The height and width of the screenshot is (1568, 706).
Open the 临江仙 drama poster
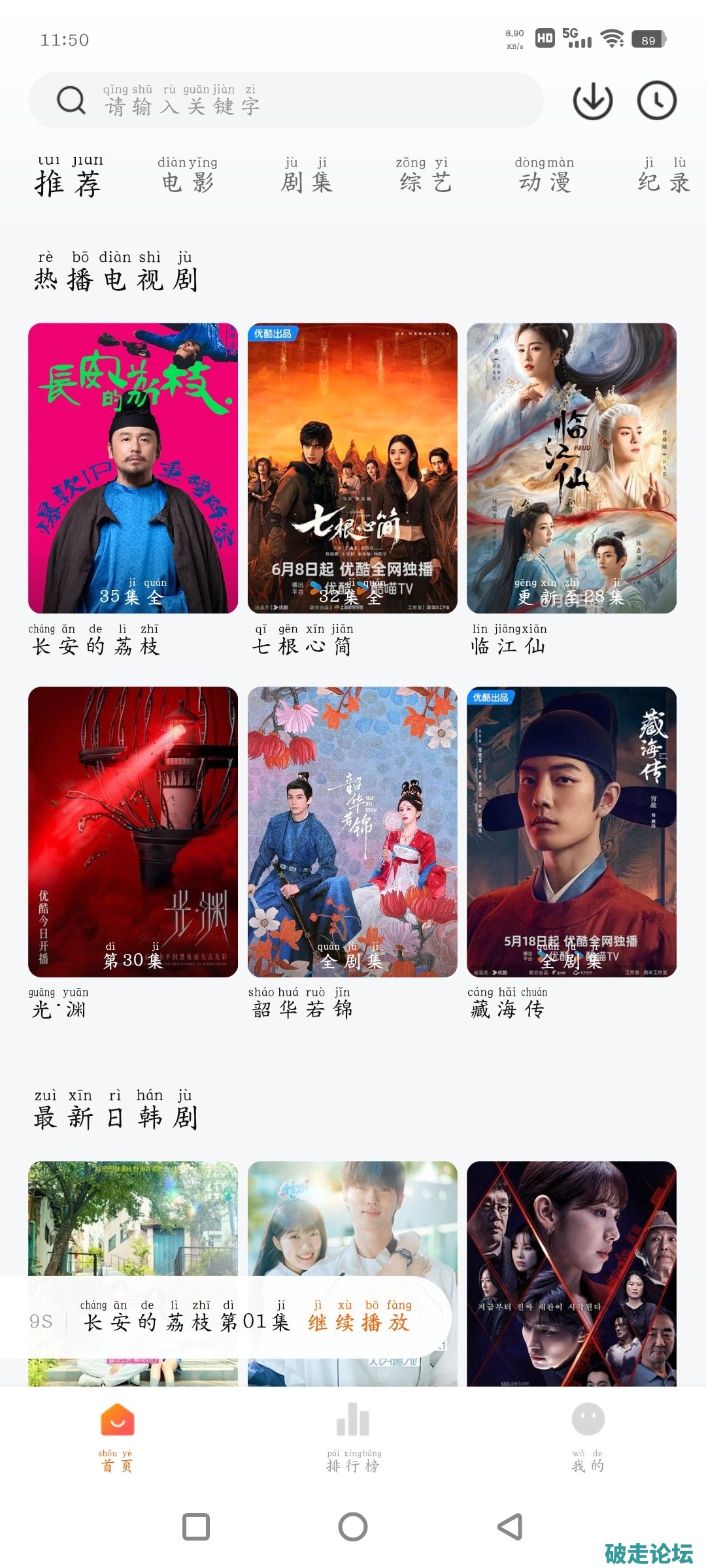click(x=571, y=468)
